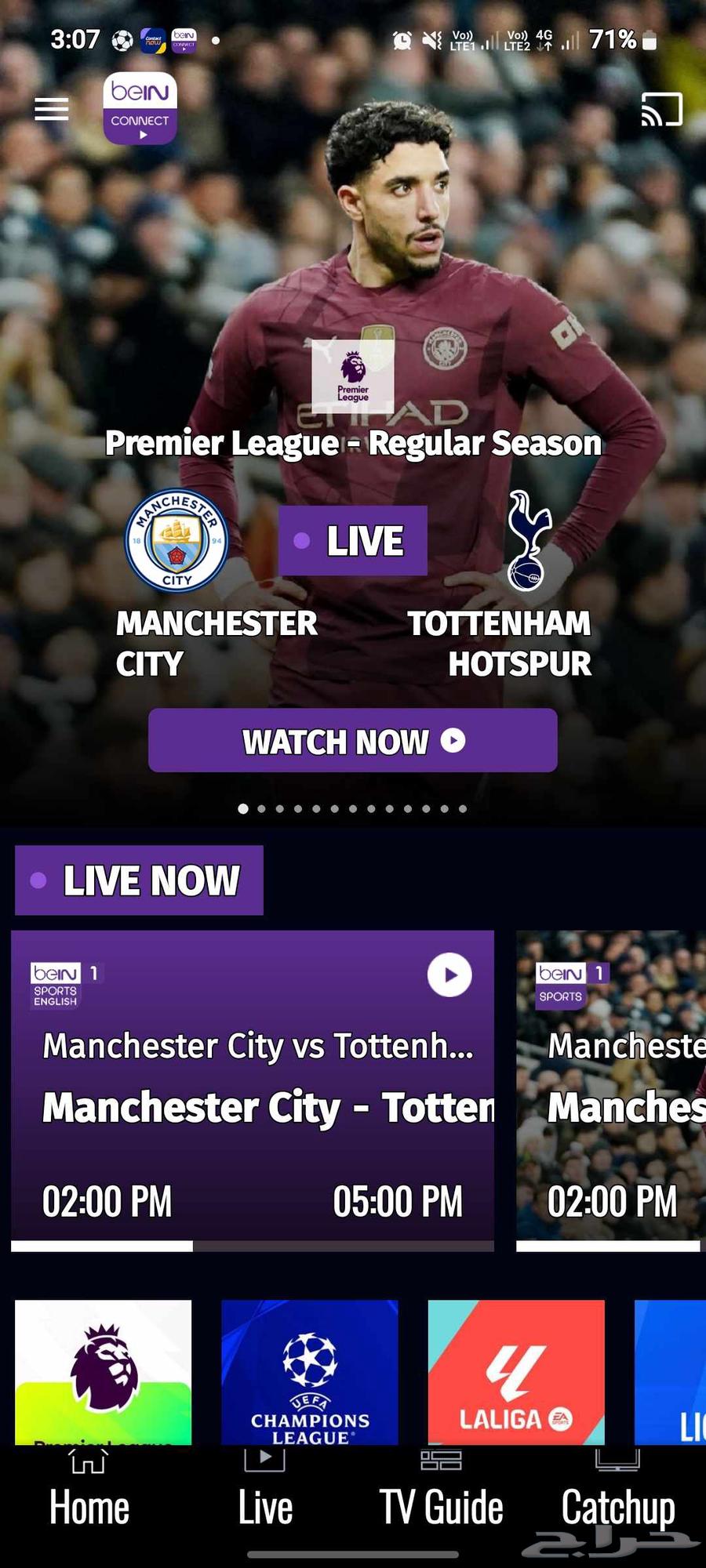Screen dimensions: 706x1568
Task: Expand the truncated Manchester City match title
Action: coord(259,1047)
